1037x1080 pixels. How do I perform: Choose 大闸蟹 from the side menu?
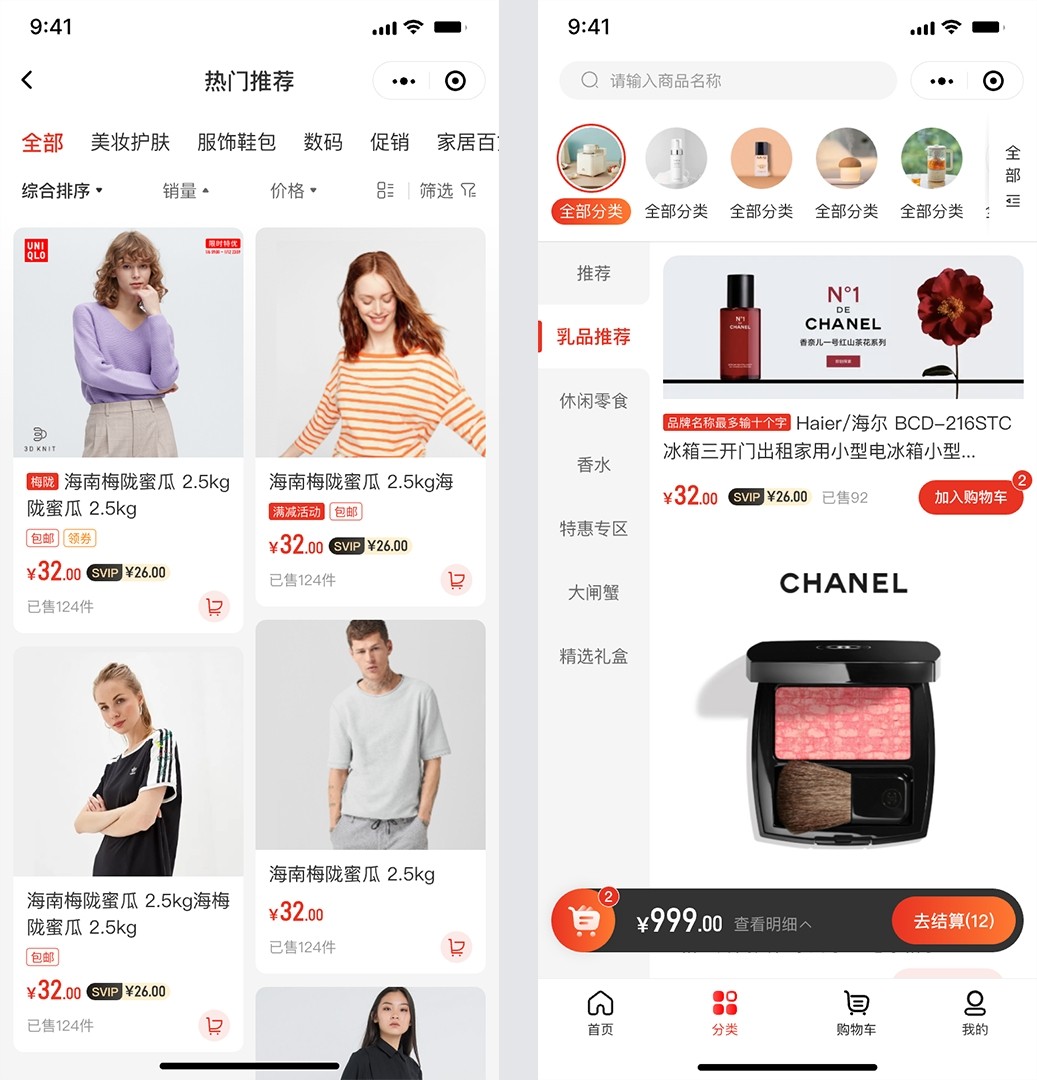594,593
